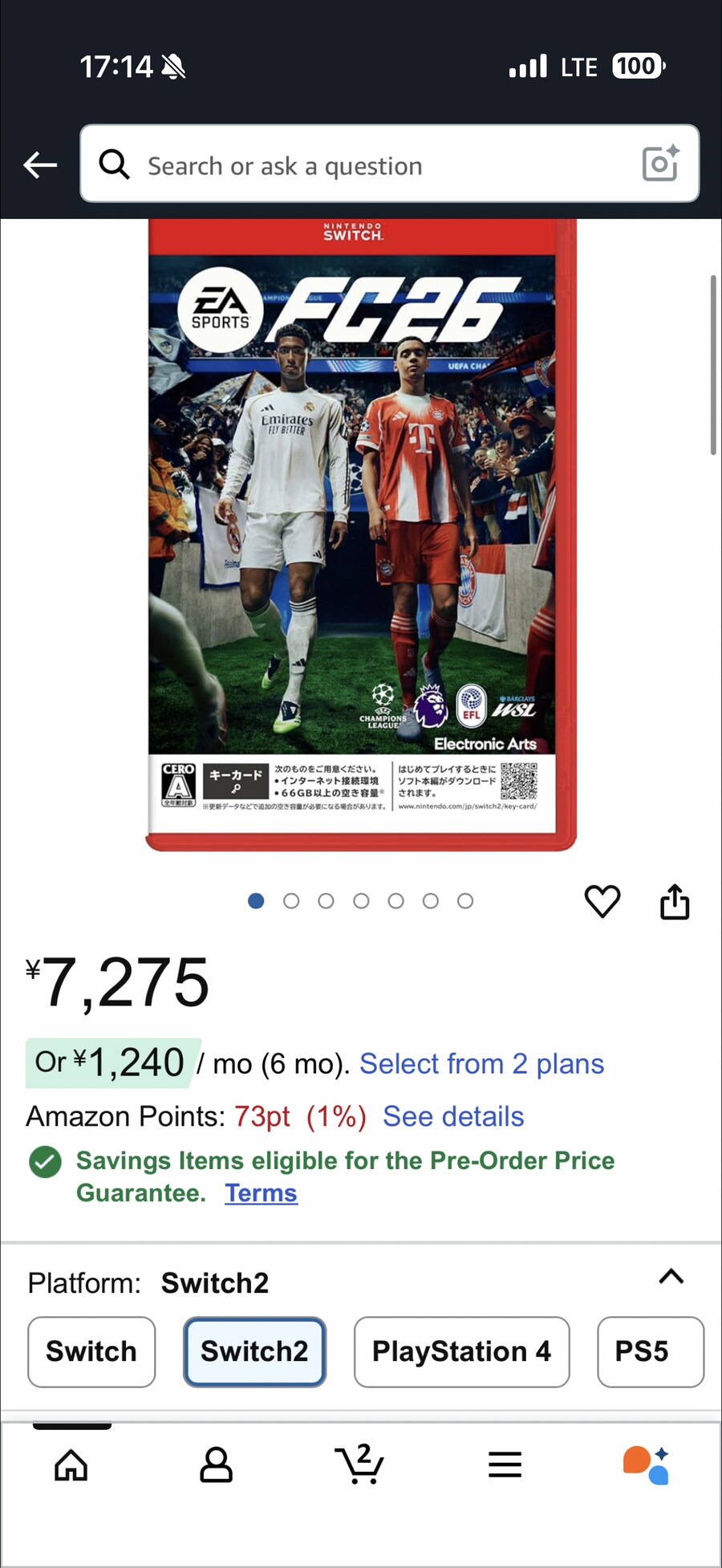Open Select from 2 plans link
The image size is (722, 1568).
pos(481,1064)
